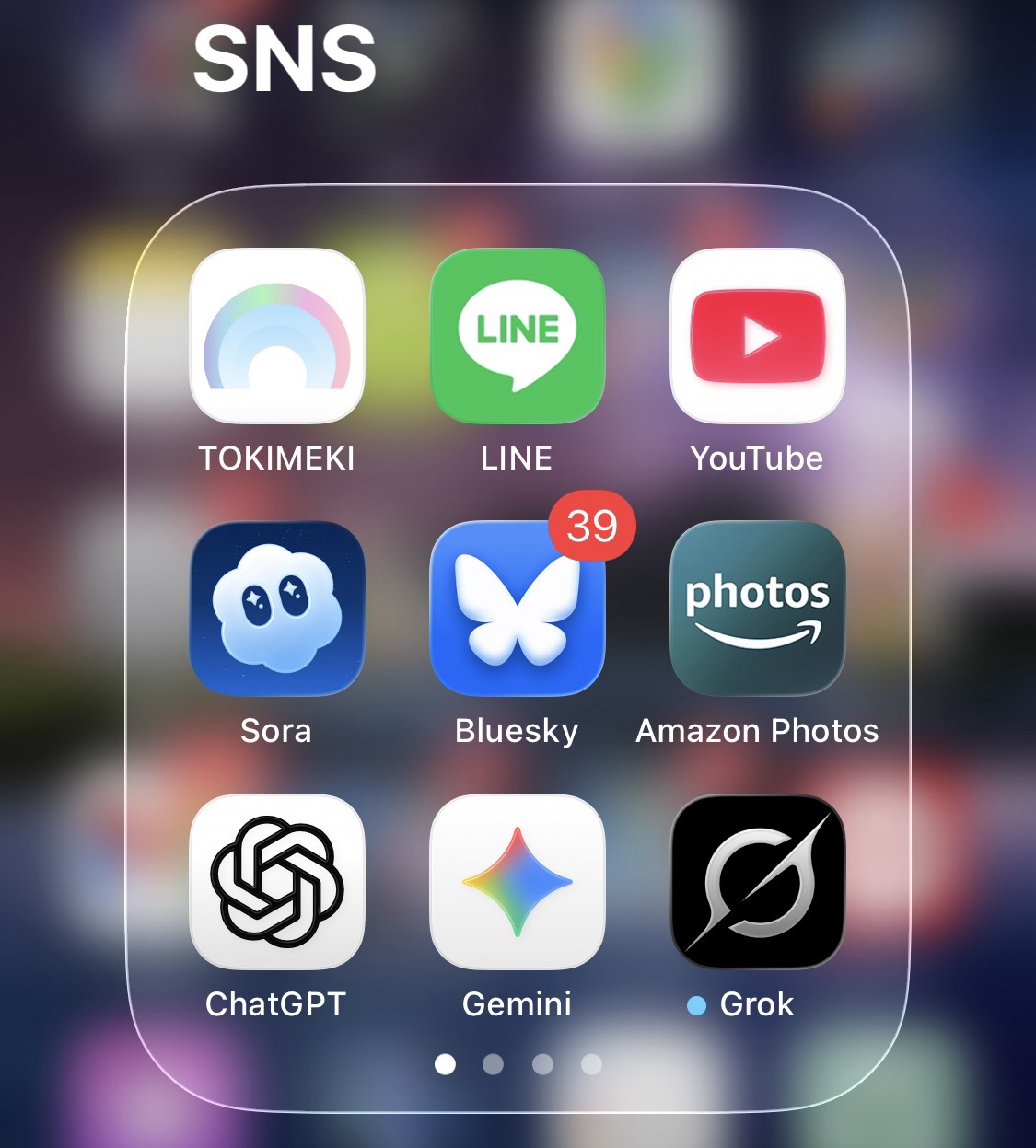The height and width of the screenshot is (1148, 1036).
Task: Tap the folder page indicator dots
Action: [518, 1064]
